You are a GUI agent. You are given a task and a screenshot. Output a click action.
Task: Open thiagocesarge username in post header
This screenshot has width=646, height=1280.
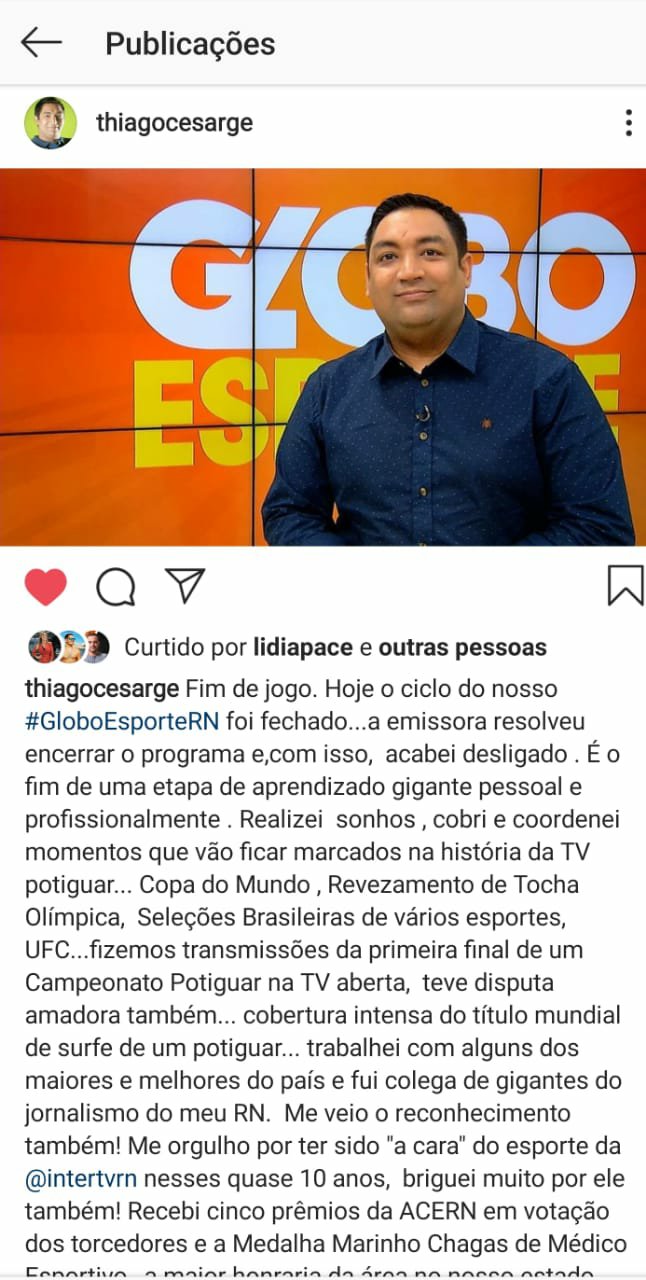point(174,123)
